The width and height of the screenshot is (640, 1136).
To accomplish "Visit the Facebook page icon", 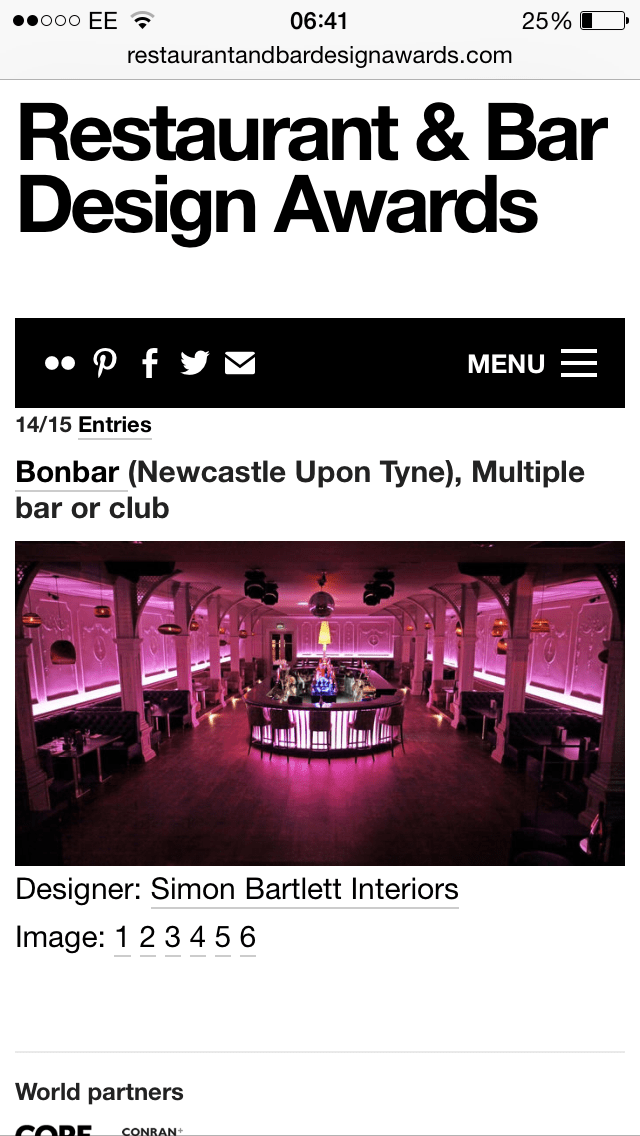I will [150, 363].
